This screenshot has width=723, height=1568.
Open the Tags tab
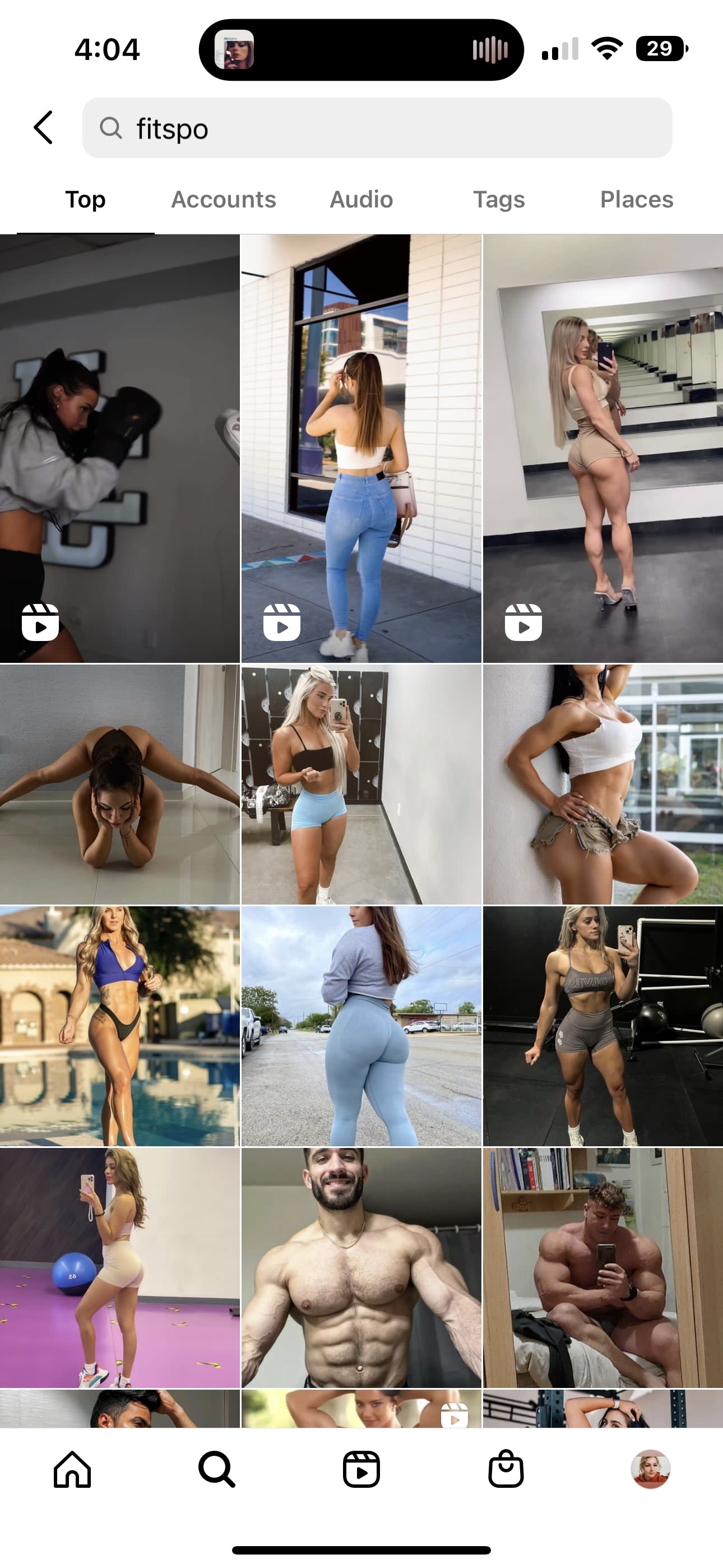click(498, 200)
